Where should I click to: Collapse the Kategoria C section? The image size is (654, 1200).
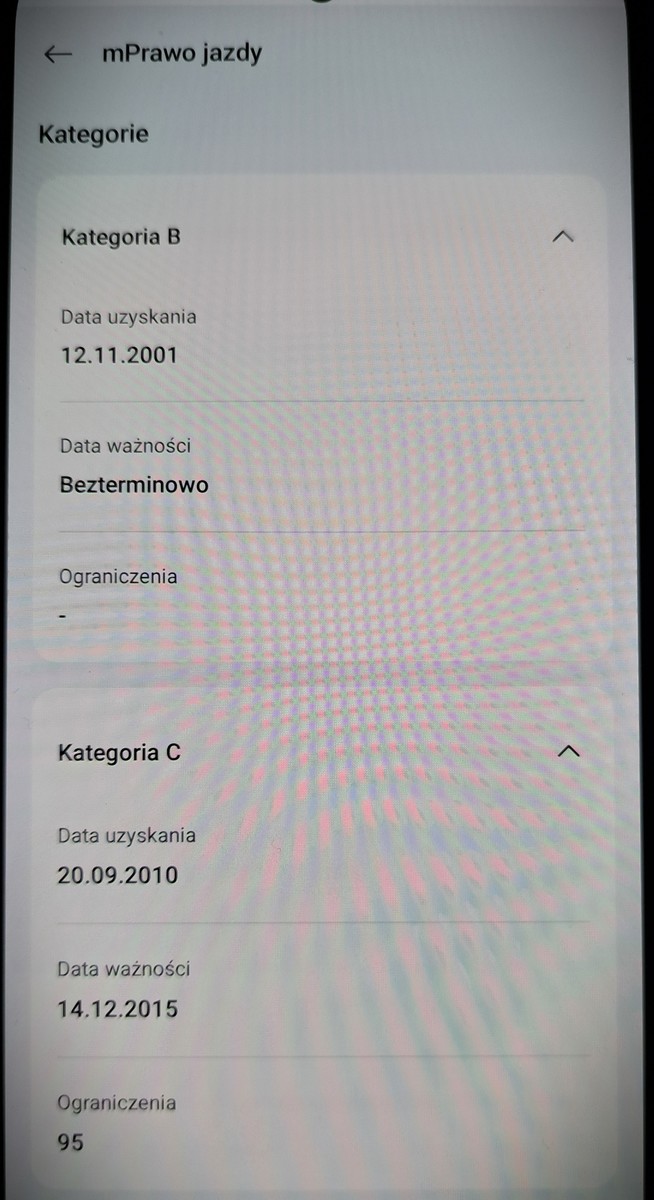(567, 751)
